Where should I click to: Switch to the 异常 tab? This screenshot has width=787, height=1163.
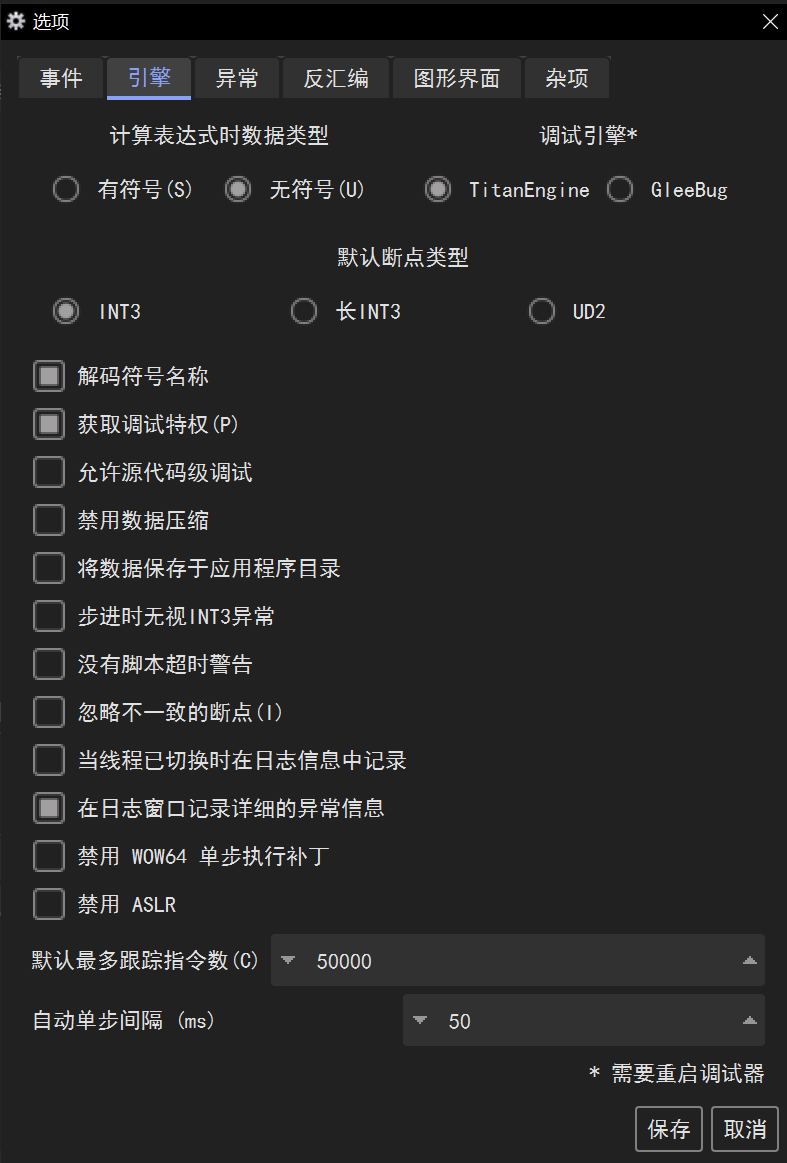click(x=237, y=79)
